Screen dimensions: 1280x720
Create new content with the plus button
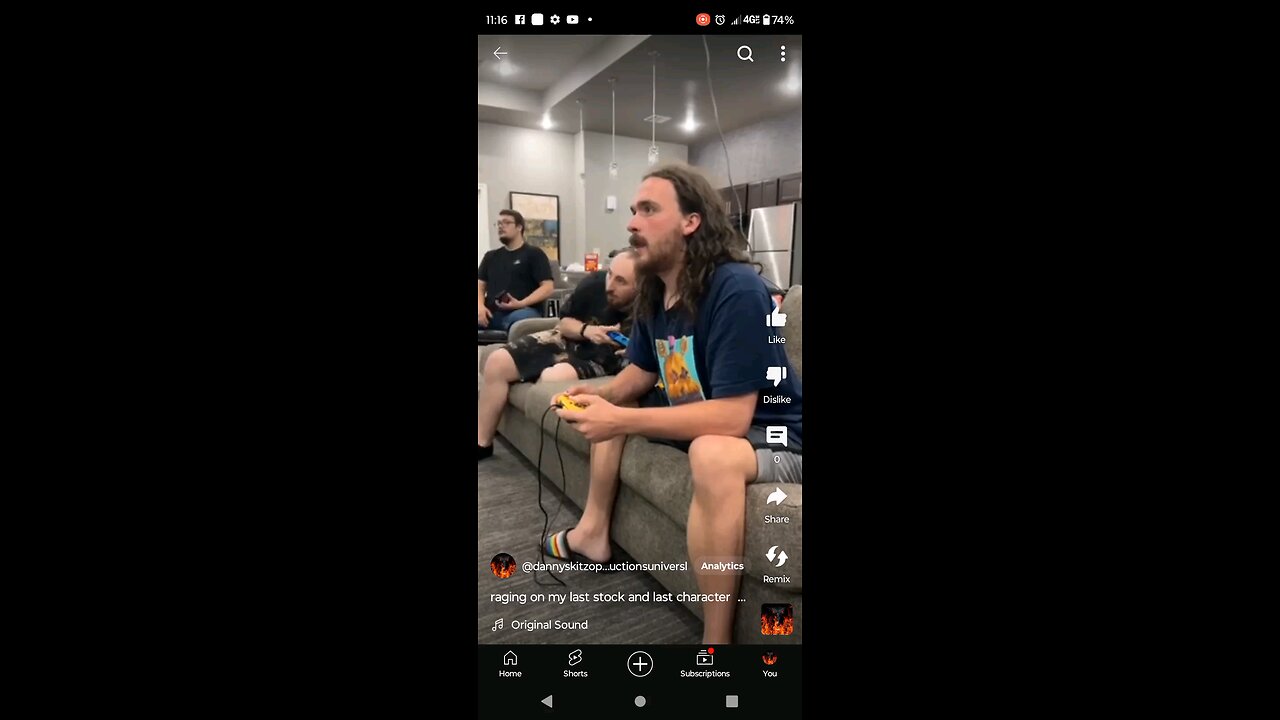[x=640, y=664]
